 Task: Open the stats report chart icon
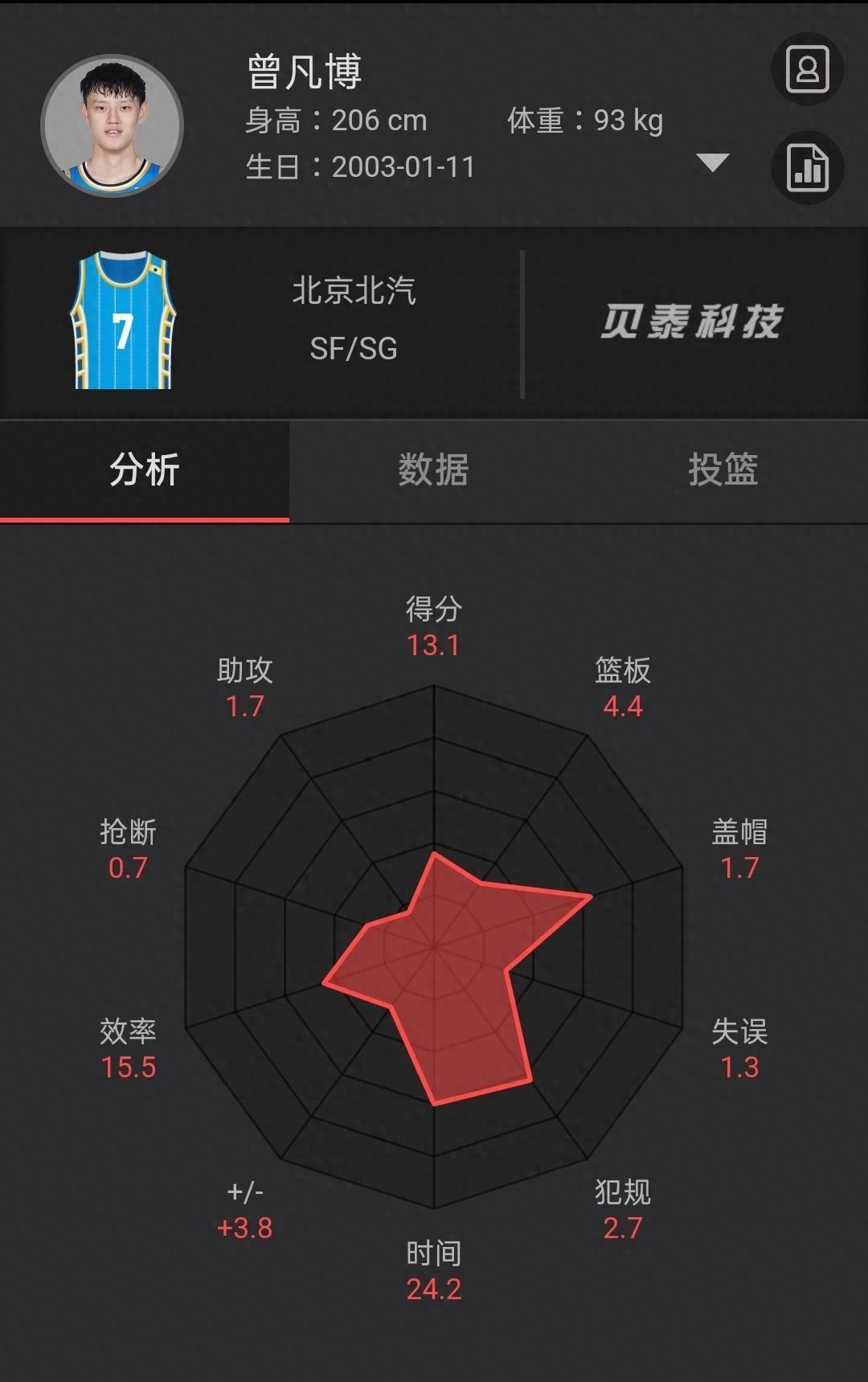pos(807,167)
